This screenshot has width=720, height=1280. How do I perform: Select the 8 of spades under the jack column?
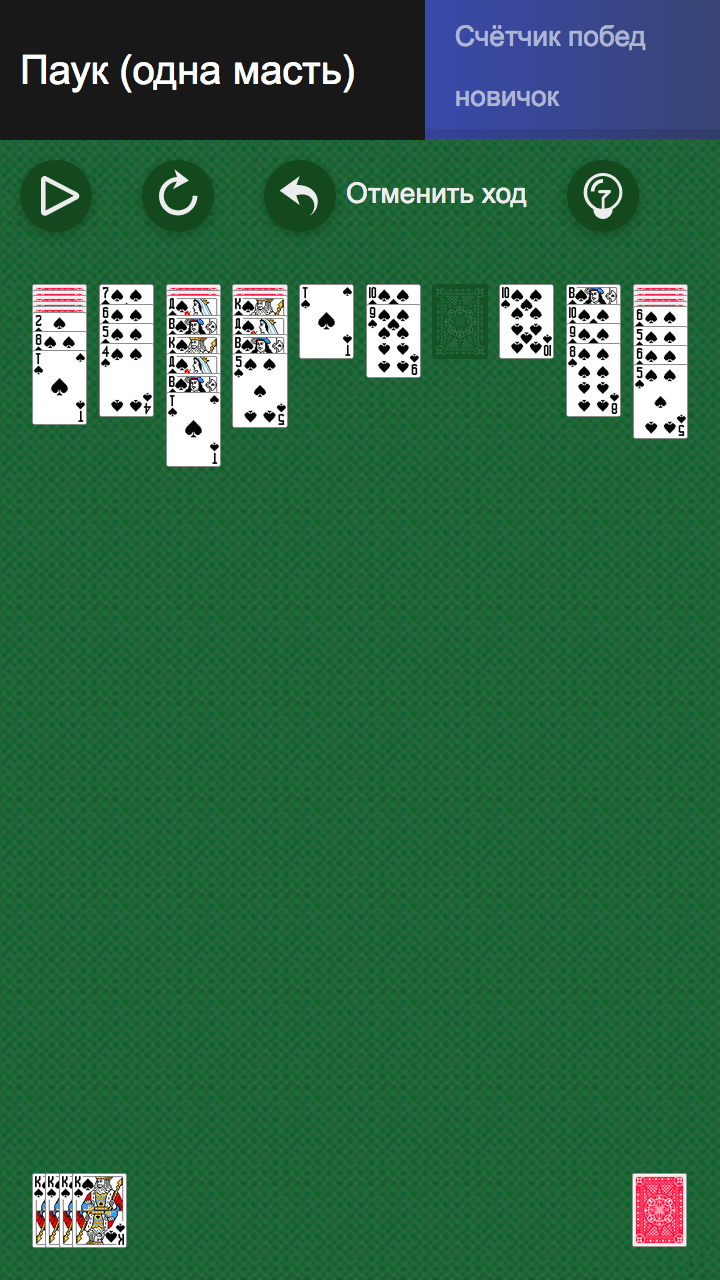click(x=593, y=382)
